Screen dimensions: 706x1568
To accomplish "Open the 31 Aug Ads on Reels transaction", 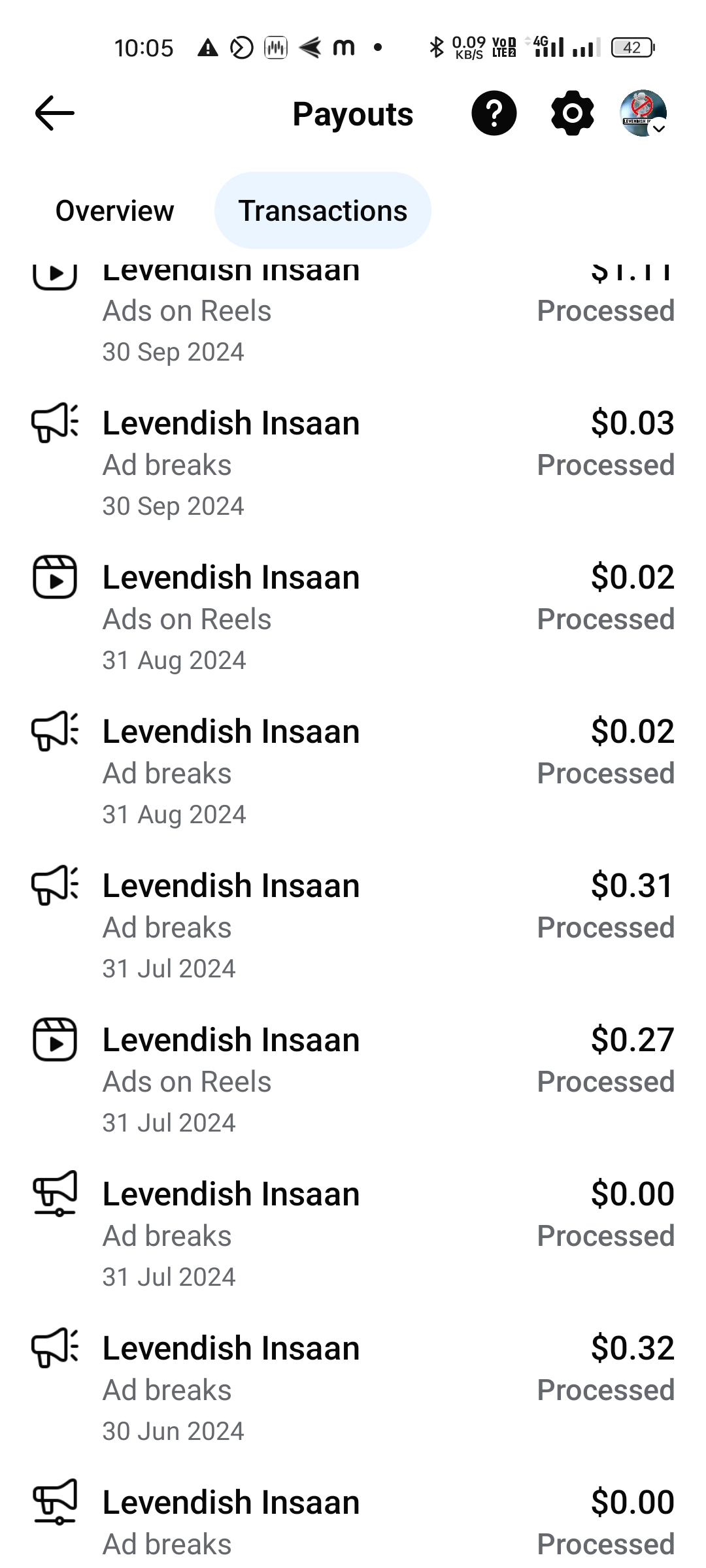I will click(353, 618).
